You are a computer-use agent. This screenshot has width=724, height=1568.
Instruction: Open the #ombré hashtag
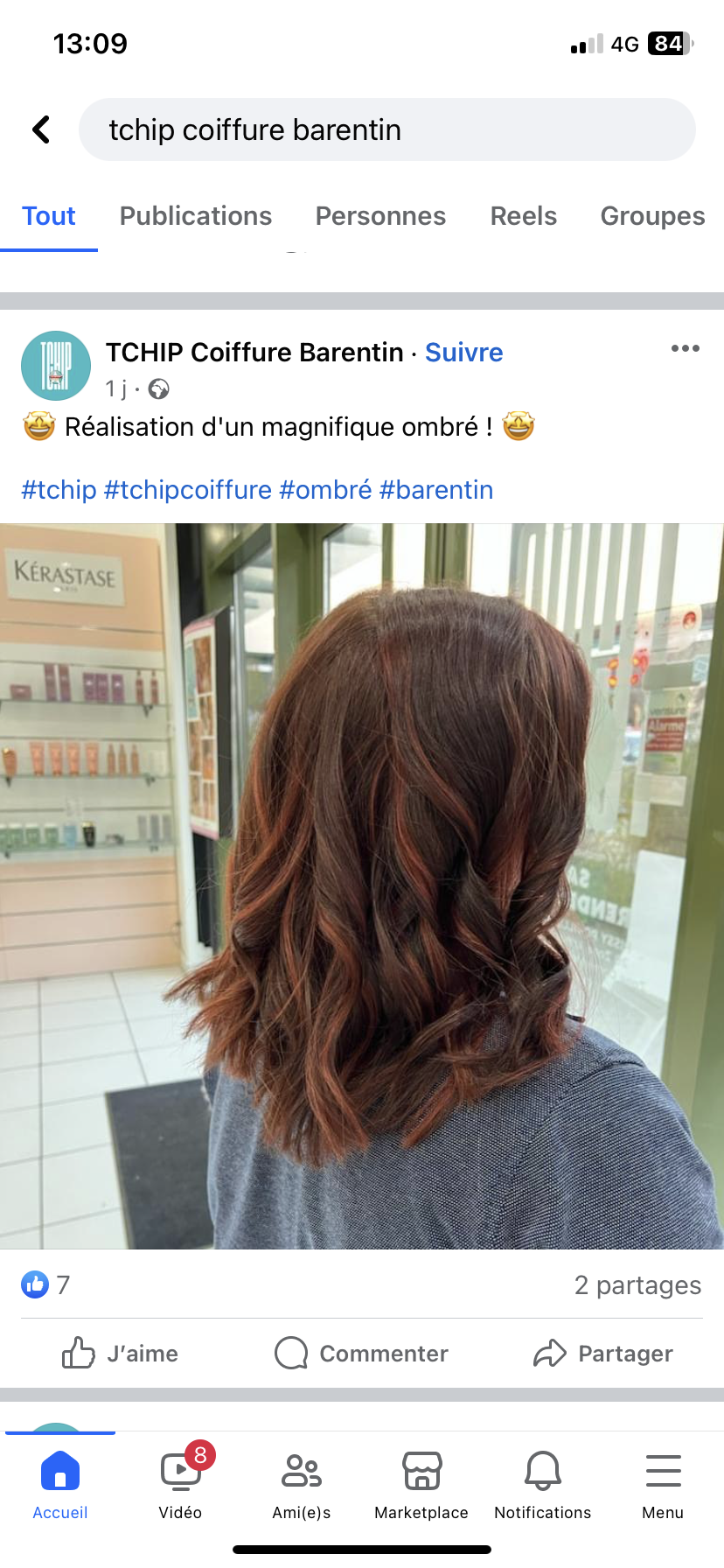(325, 489)
